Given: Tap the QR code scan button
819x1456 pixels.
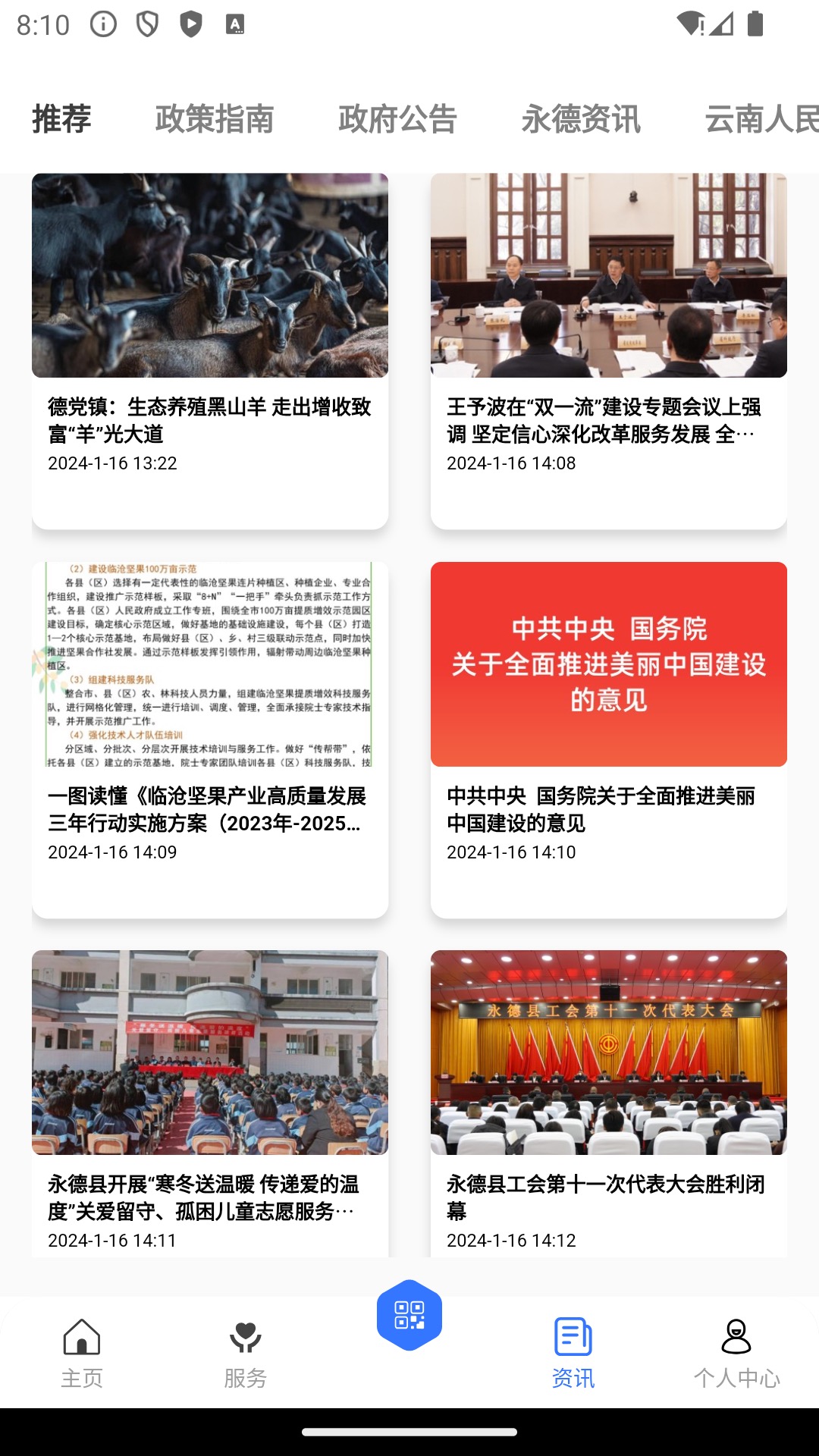Looking at the screenshot, I should pos(409,1315).
